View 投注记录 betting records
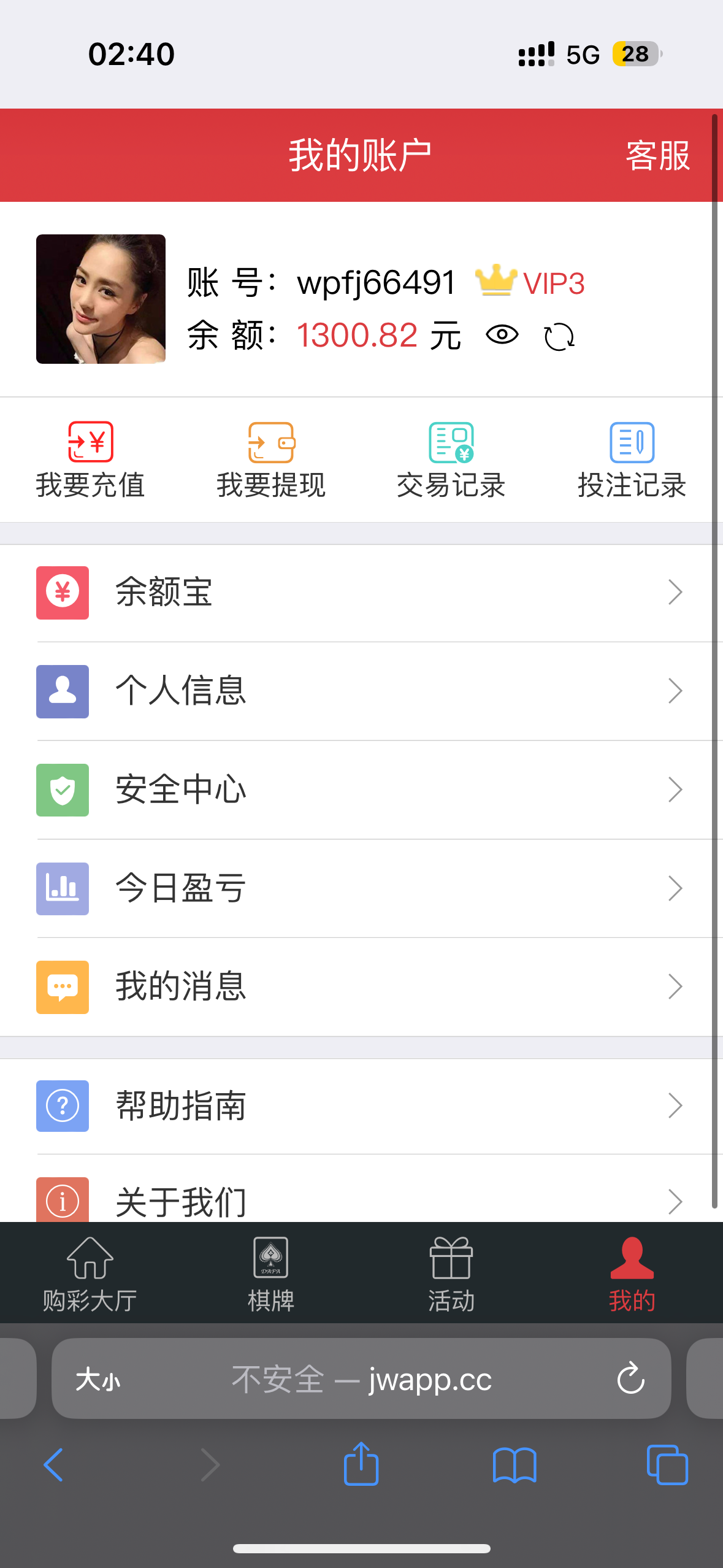This screenshot has width=723, height=1568. pos(632,460)
